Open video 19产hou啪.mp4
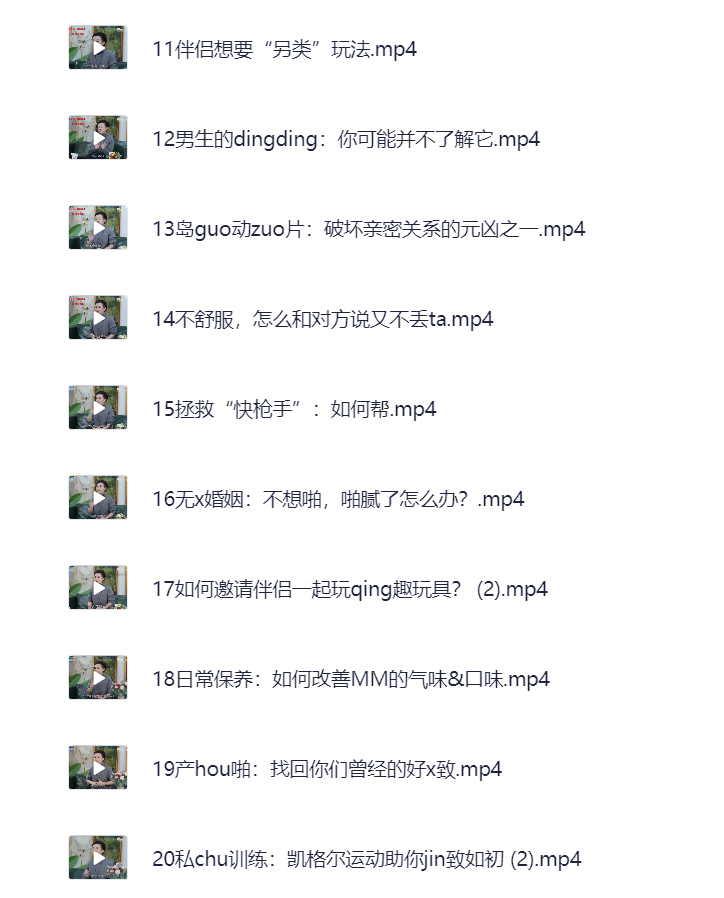Screen dimensions: 724x898 tap(326, 769)
